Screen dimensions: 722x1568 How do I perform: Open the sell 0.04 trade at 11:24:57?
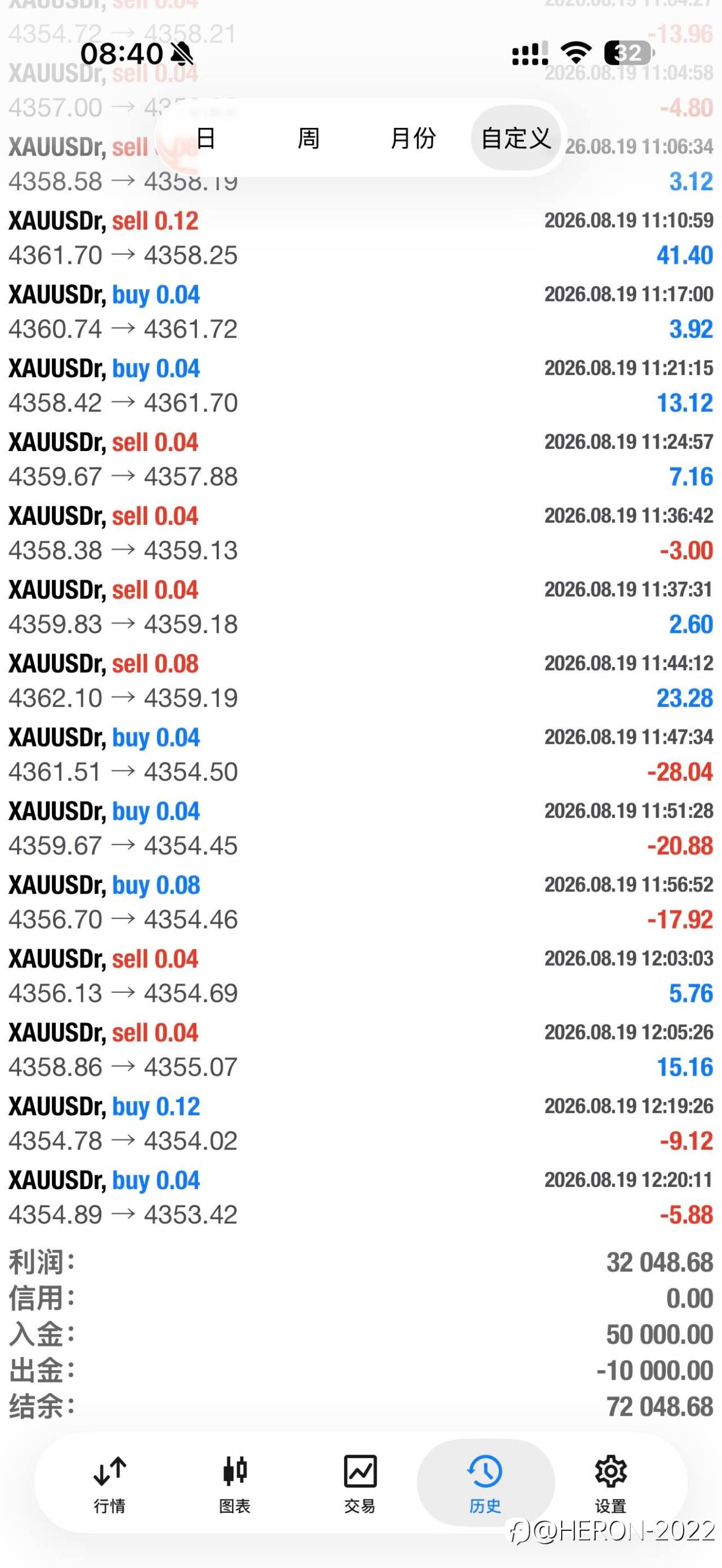[x=361, y=459]
